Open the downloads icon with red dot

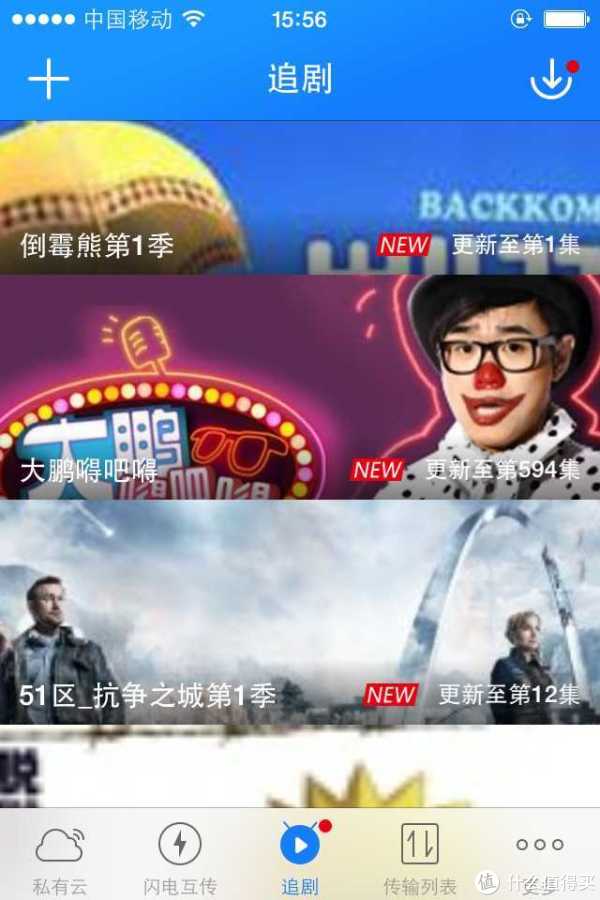click(x=551, y=80)
